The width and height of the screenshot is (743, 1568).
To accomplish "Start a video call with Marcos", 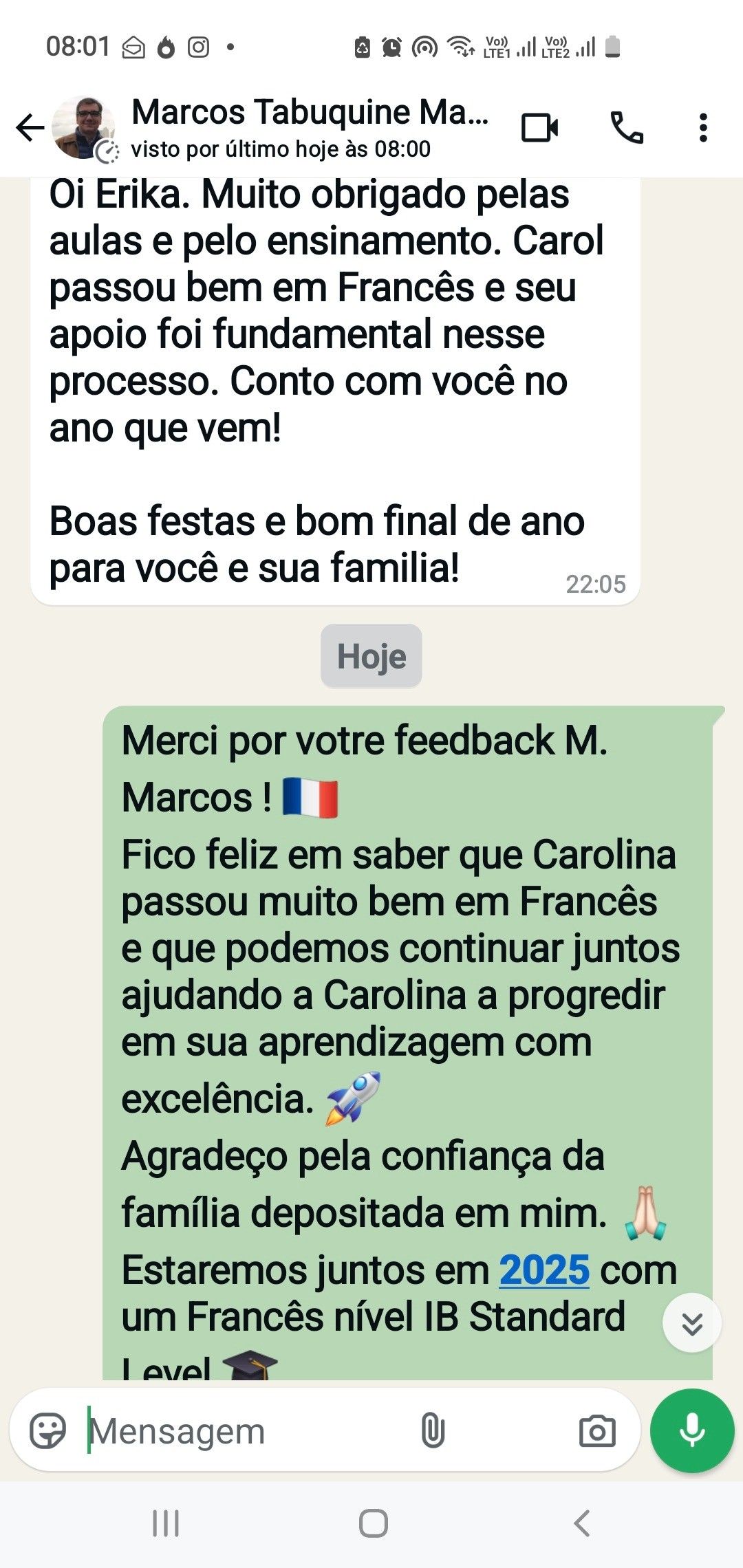I will pos(539,128).
